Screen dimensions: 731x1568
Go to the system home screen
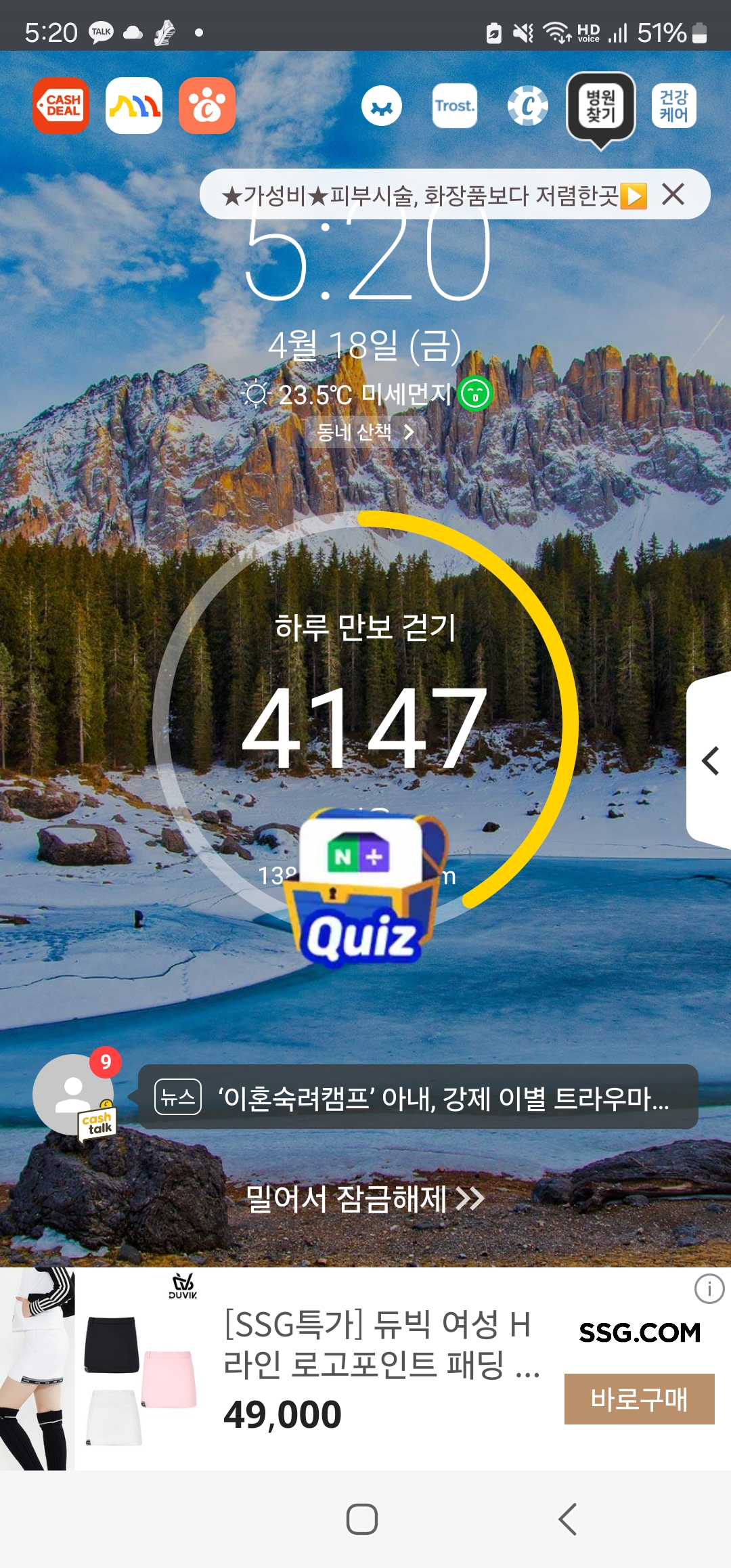coord(362,1519)
